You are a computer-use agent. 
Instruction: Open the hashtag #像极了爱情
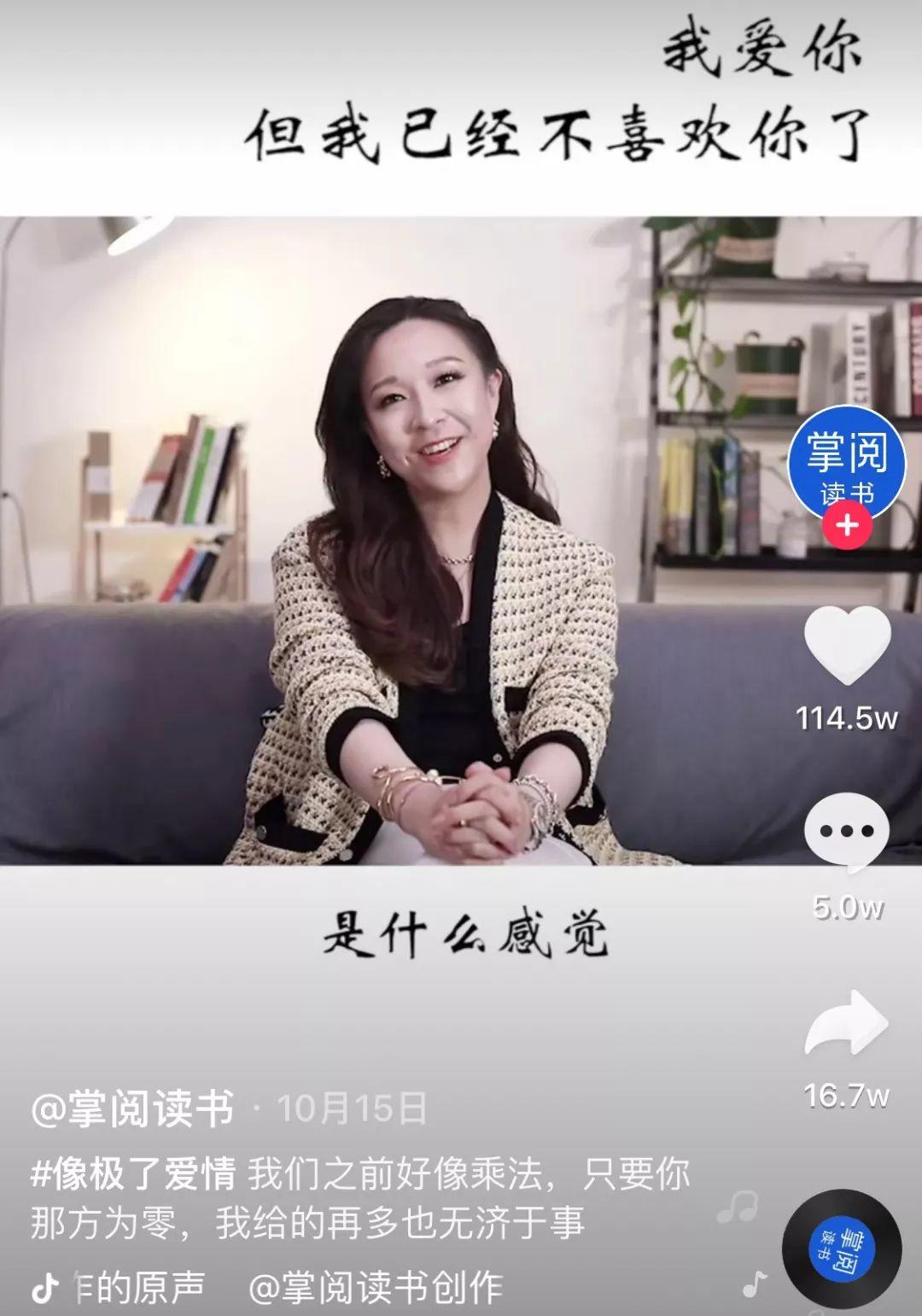click(133, 1176)
